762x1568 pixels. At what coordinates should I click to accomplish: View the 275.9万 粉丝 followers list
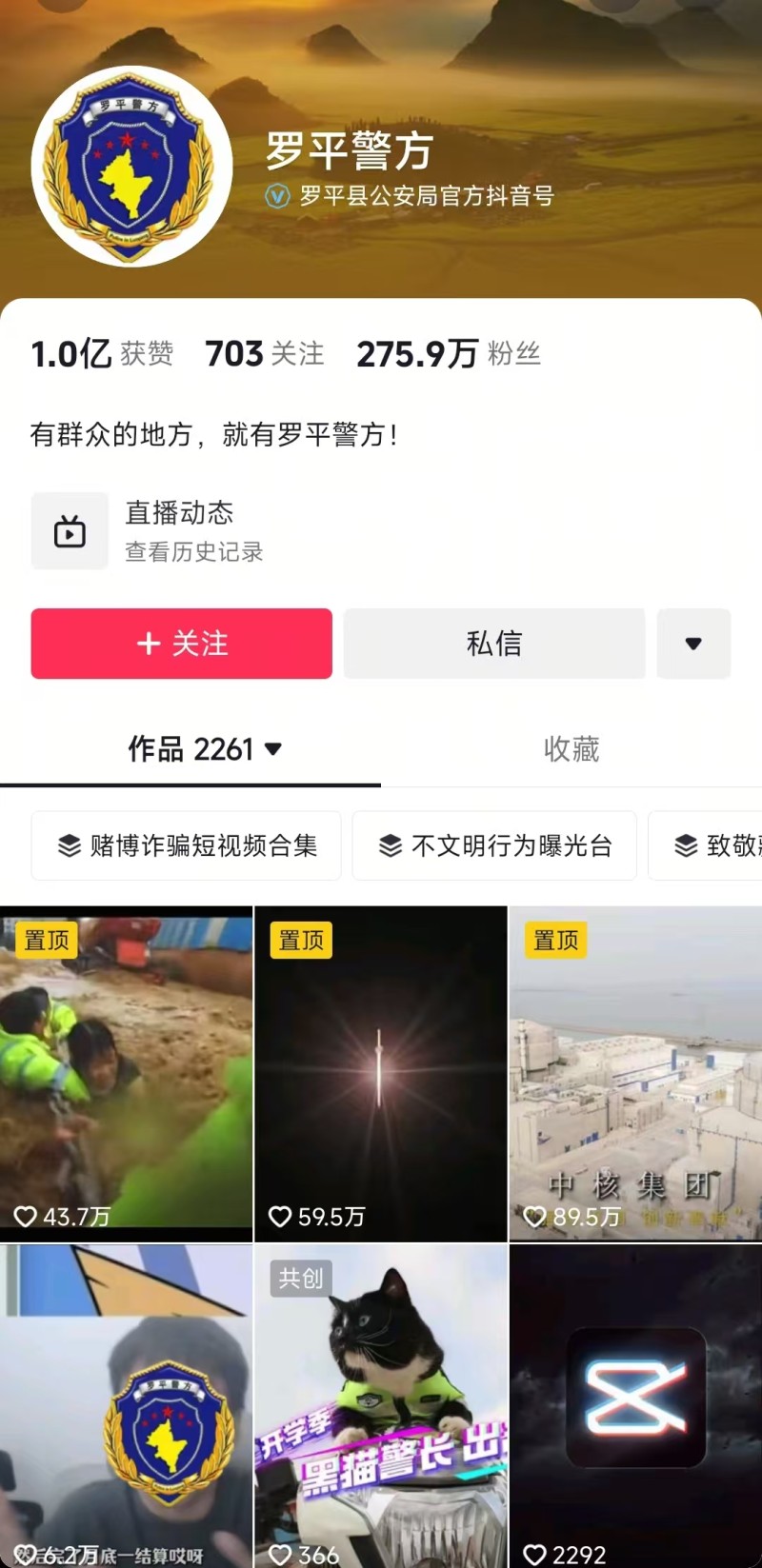point(448,354)
